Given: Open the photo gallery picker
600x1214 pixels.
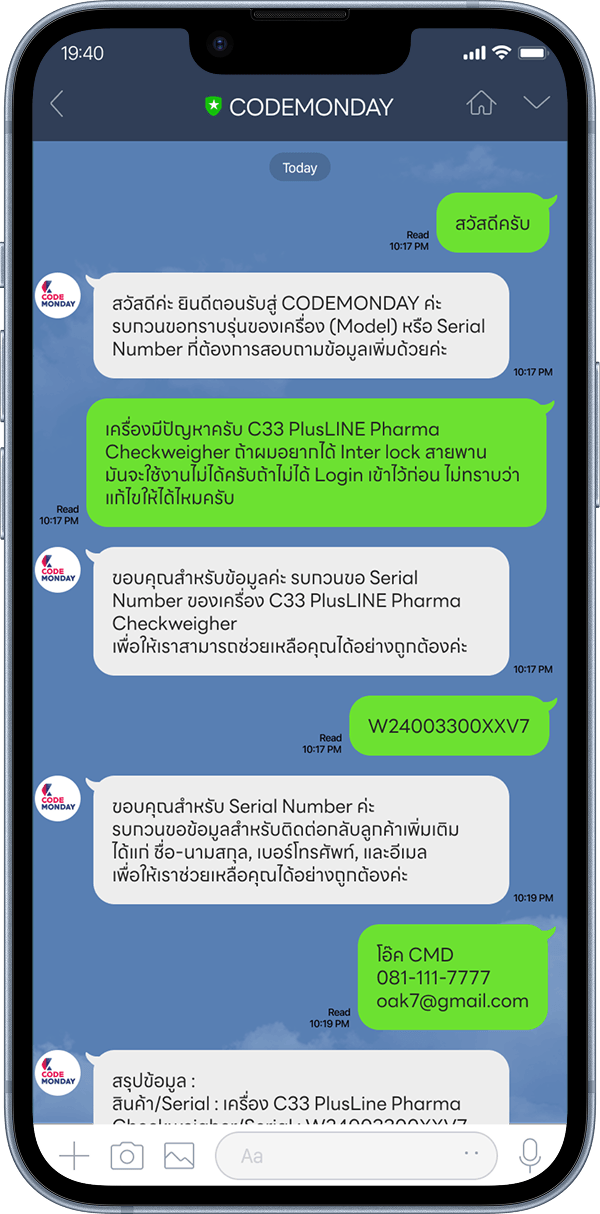Looking at the screenshot, I should [x=179, y=1156].
